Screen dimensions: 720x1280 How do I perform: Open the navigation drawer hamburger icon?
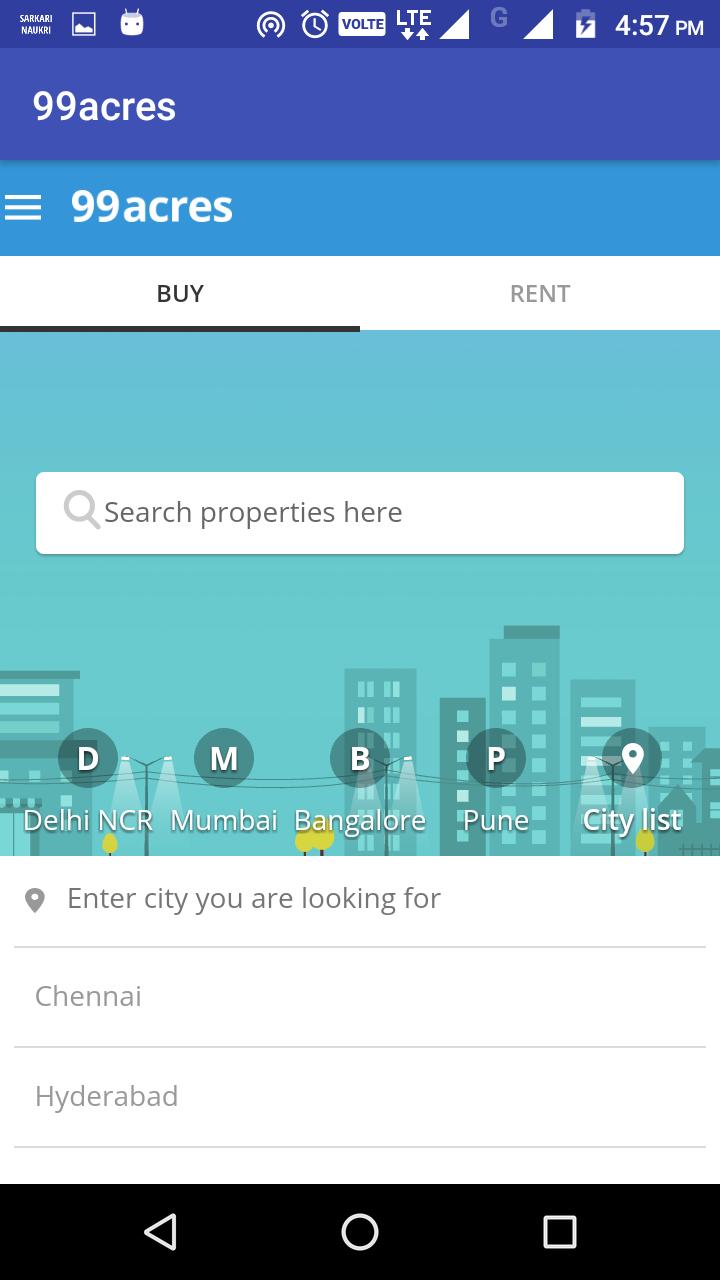click(23, 207)
